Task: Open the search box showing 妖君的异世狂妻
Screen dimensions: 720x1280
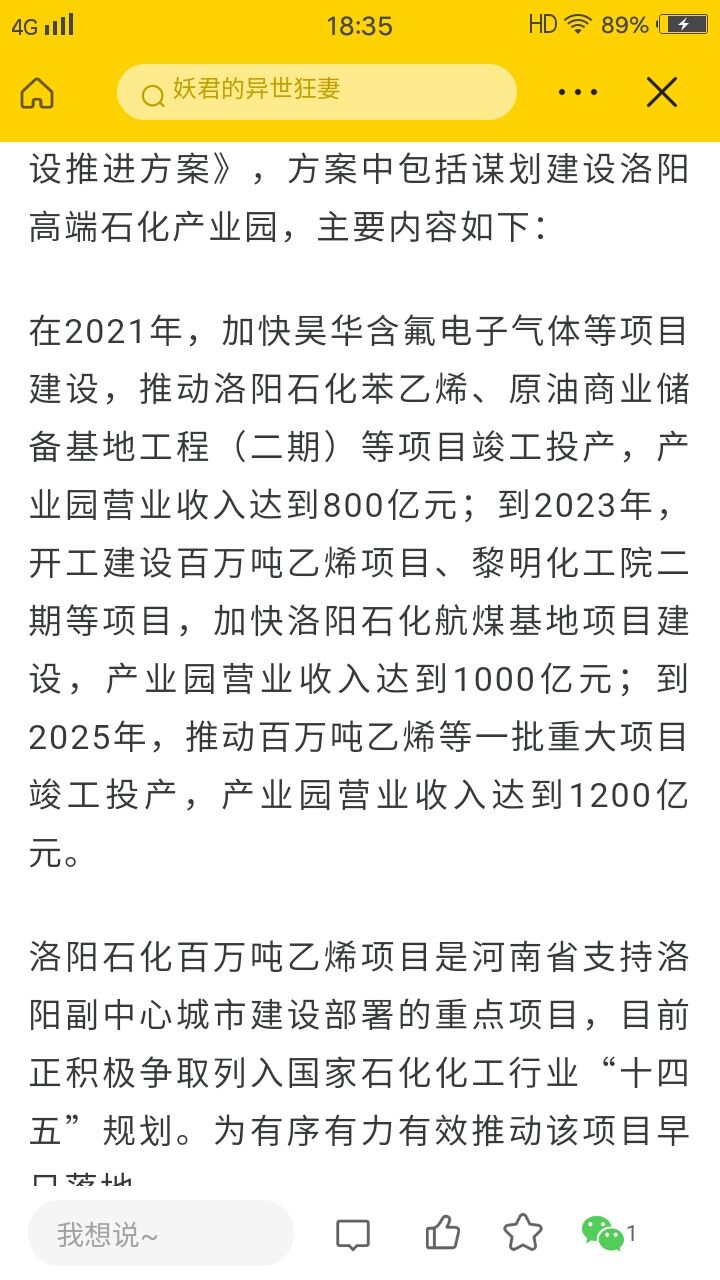Action: 316,92
